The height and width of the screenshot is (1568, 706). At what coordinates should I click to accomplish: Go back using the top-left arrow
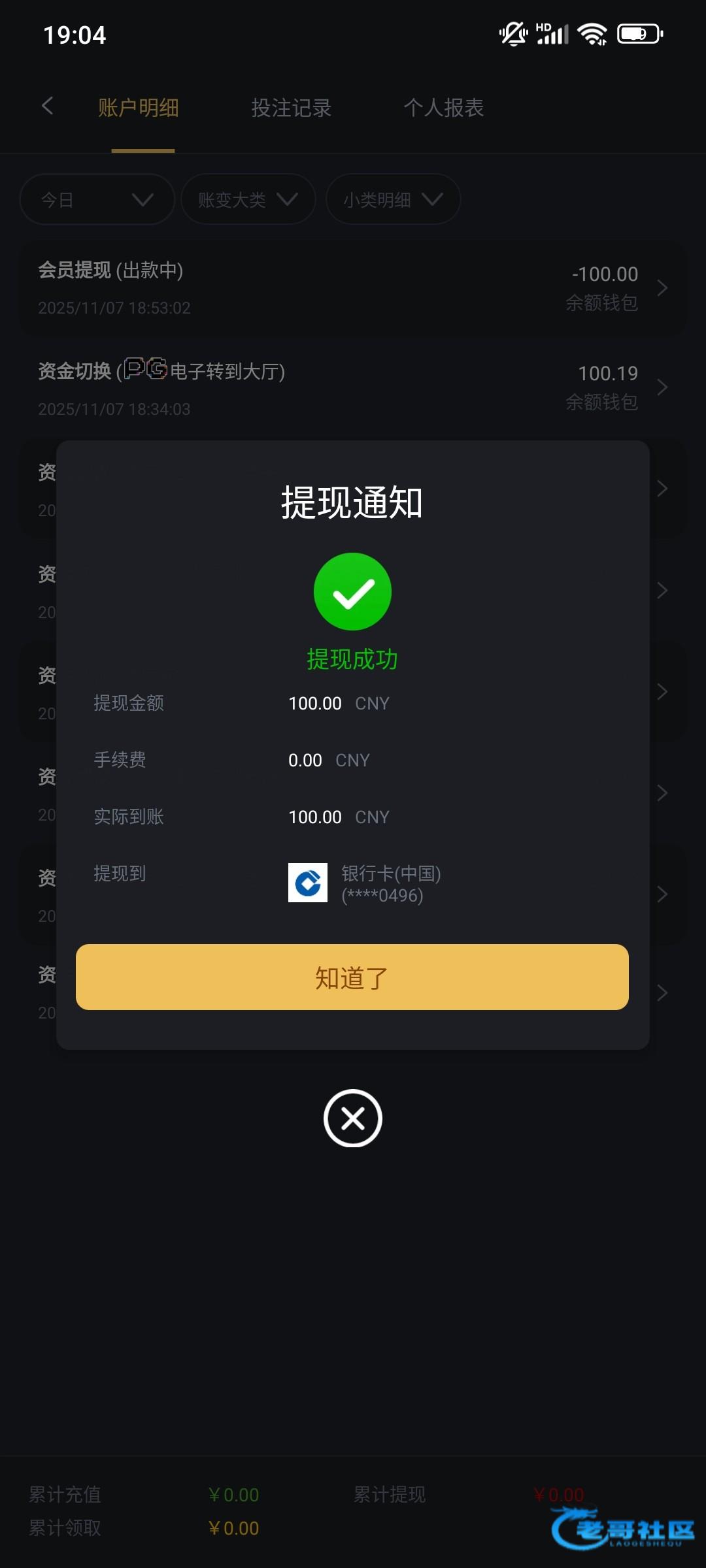(x=47, y=106)
